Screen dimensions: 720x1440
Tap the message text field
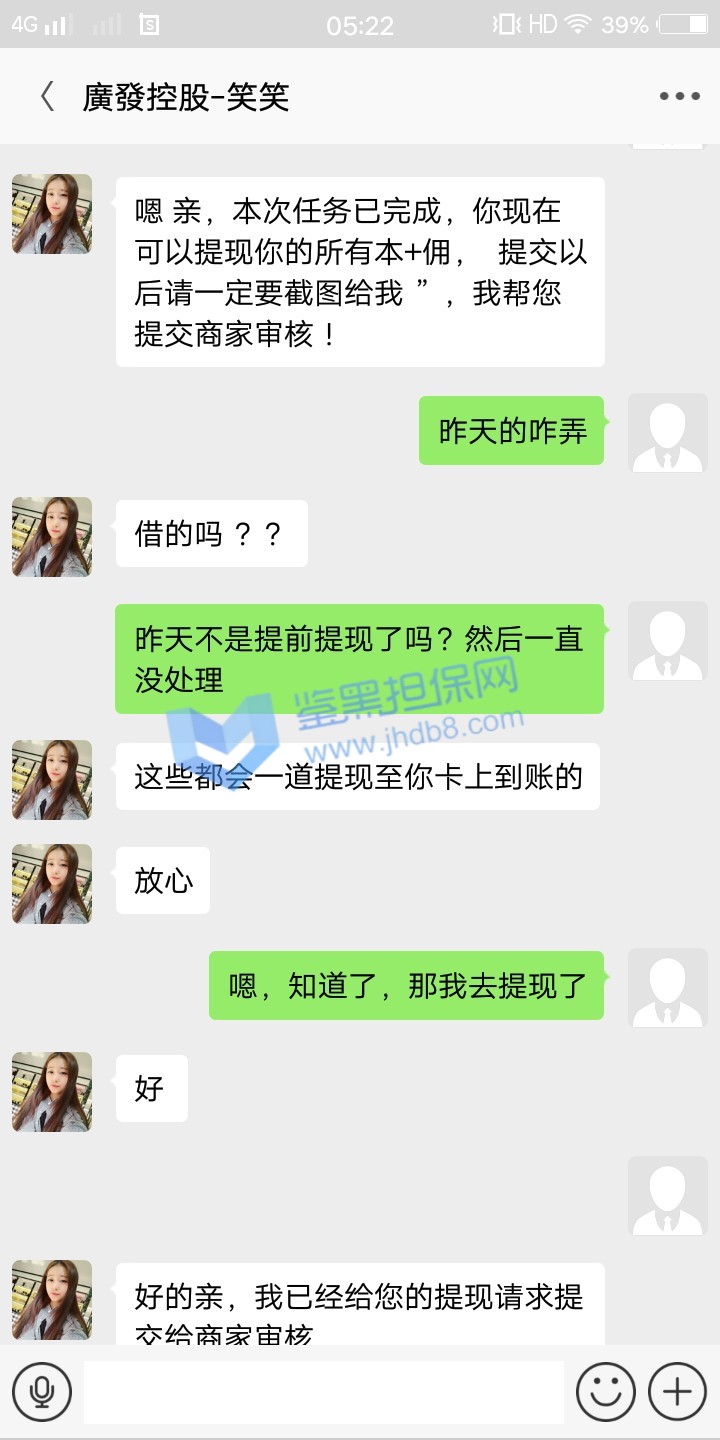tap(323, 1391)
